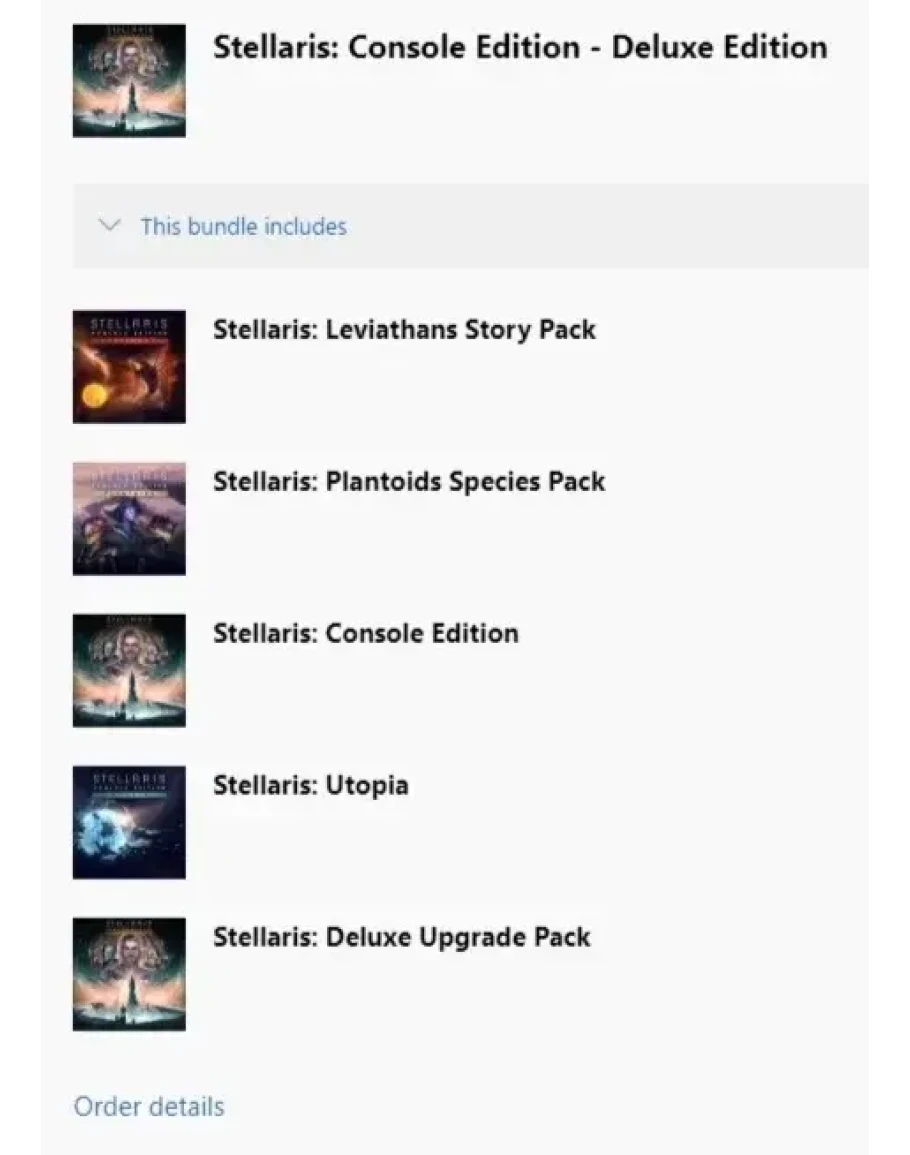The height and width of the screenshot is (1155, 910).
Task: Open Stellaris: Console Edition - Deluxe Edition
Action: (519, 47)
